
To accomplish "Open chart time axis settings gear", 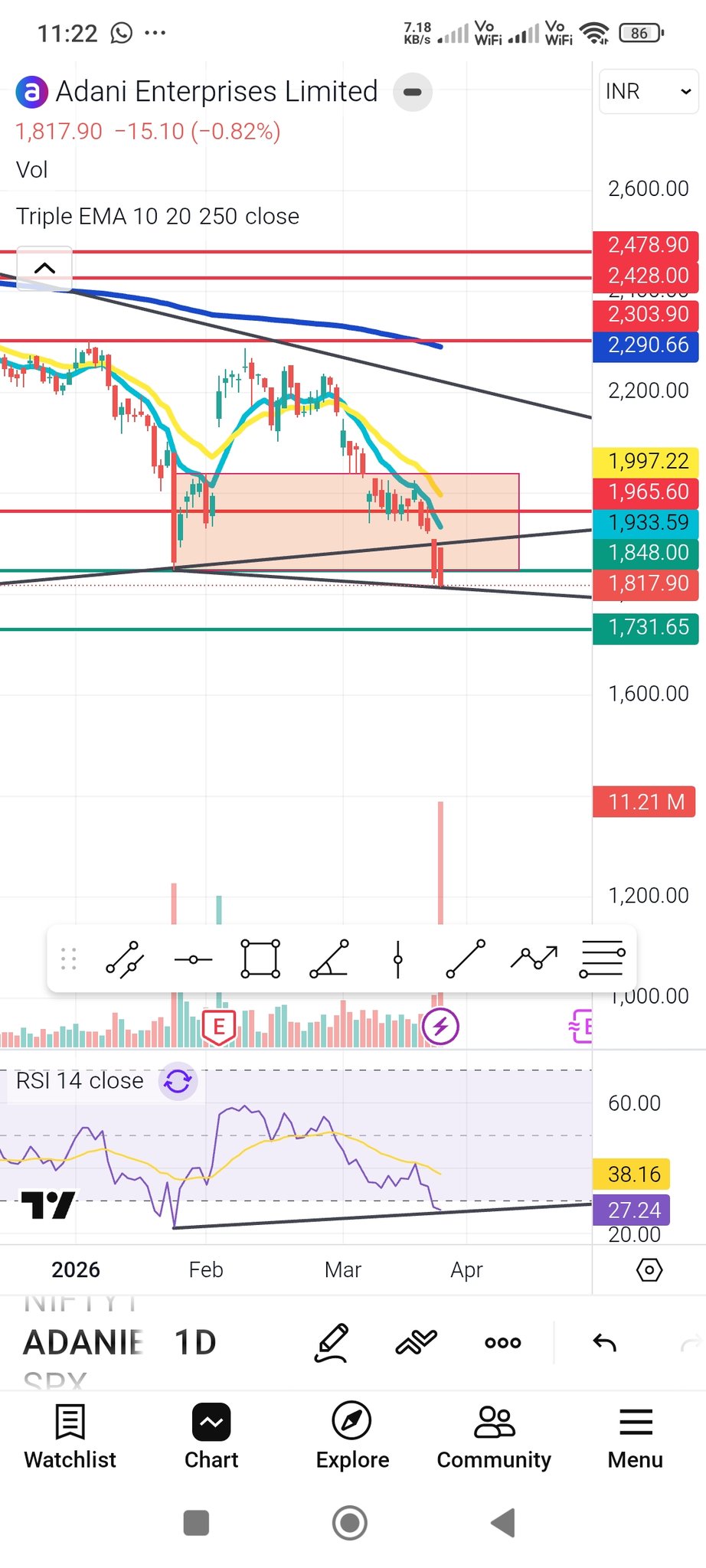I will click(x=649, y=1270).
